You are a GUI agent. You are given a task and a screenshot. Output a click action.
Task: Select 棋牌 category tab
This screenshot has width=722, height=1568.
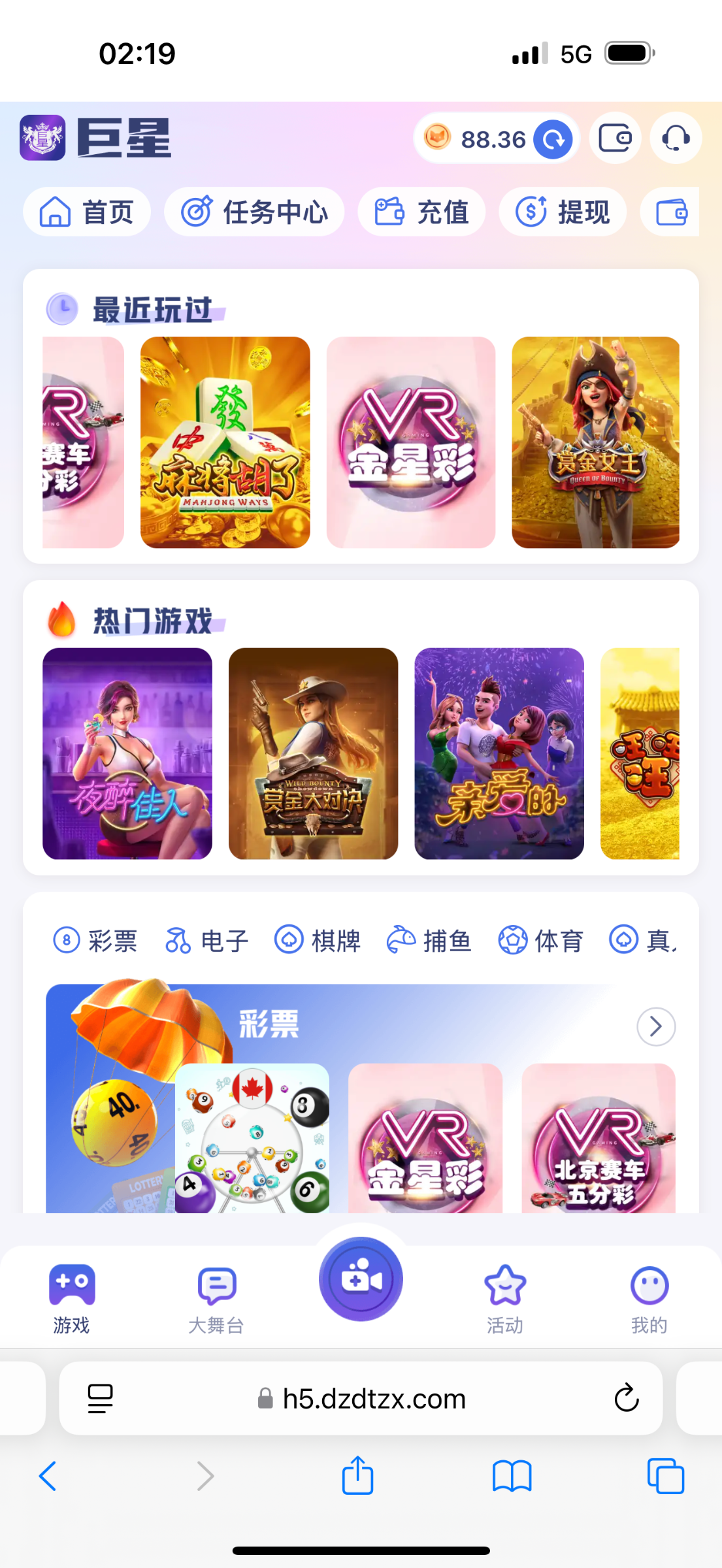point(318,941)
